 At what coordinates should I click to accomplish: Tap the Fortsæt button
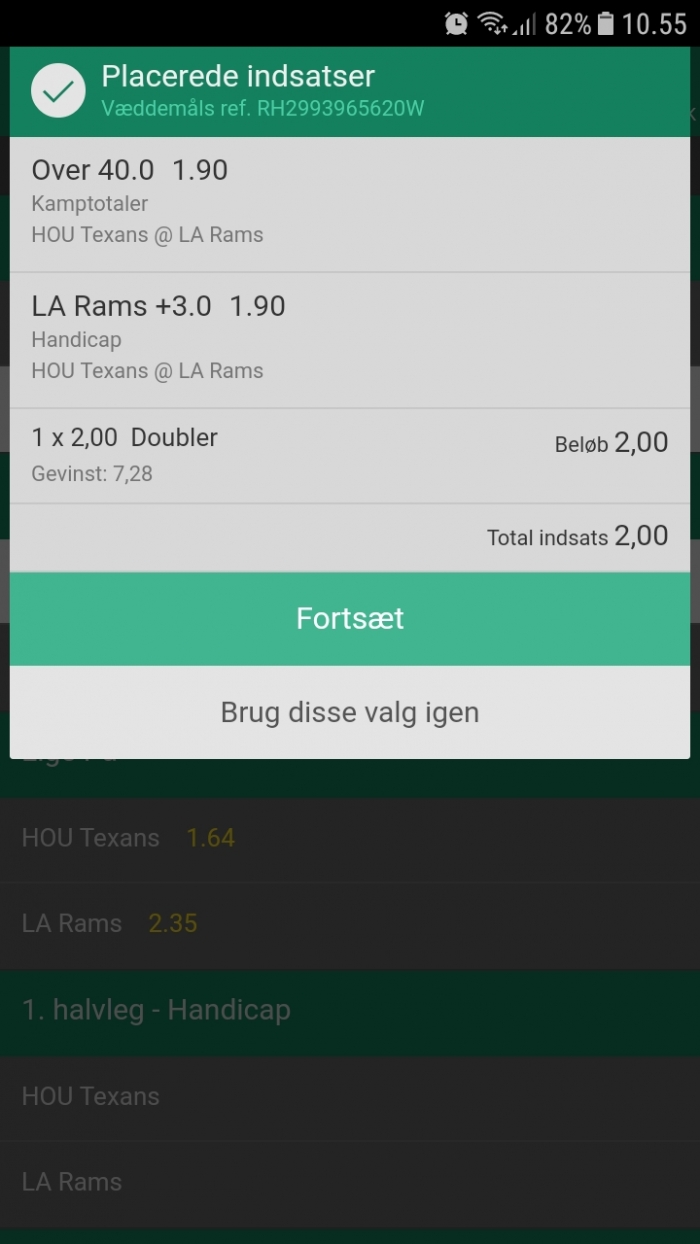click(x=350, y=618)
